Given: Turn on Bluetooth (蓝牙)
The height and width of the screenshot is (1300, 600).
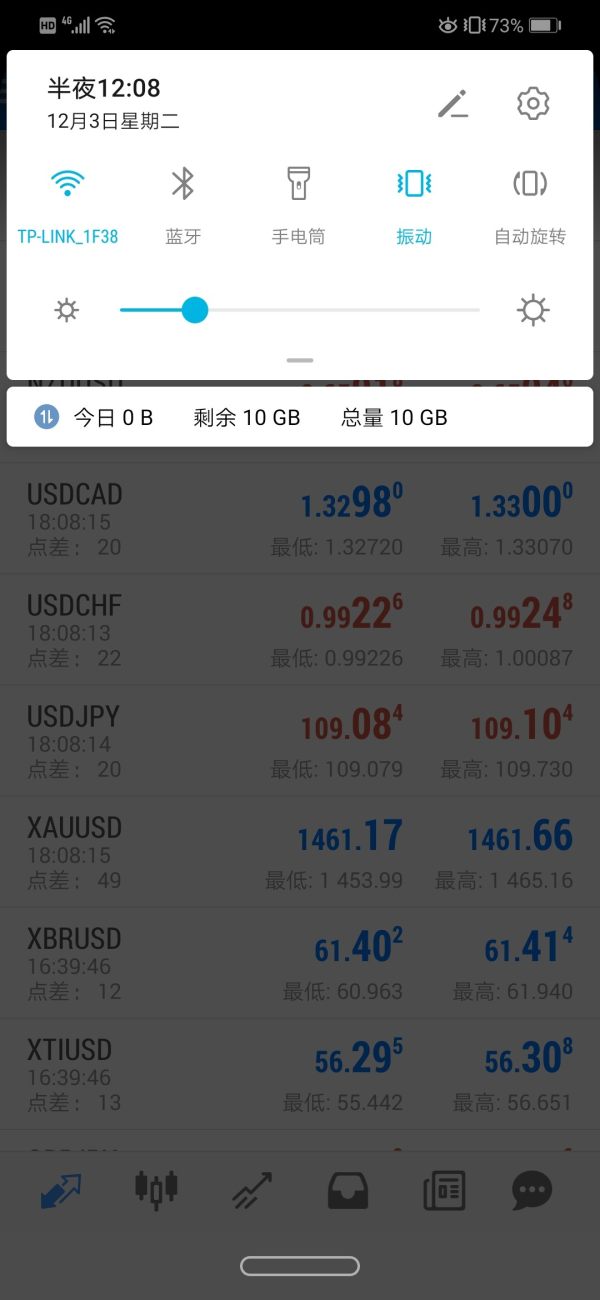Looking at the screenshot, I should pos(183,185).
